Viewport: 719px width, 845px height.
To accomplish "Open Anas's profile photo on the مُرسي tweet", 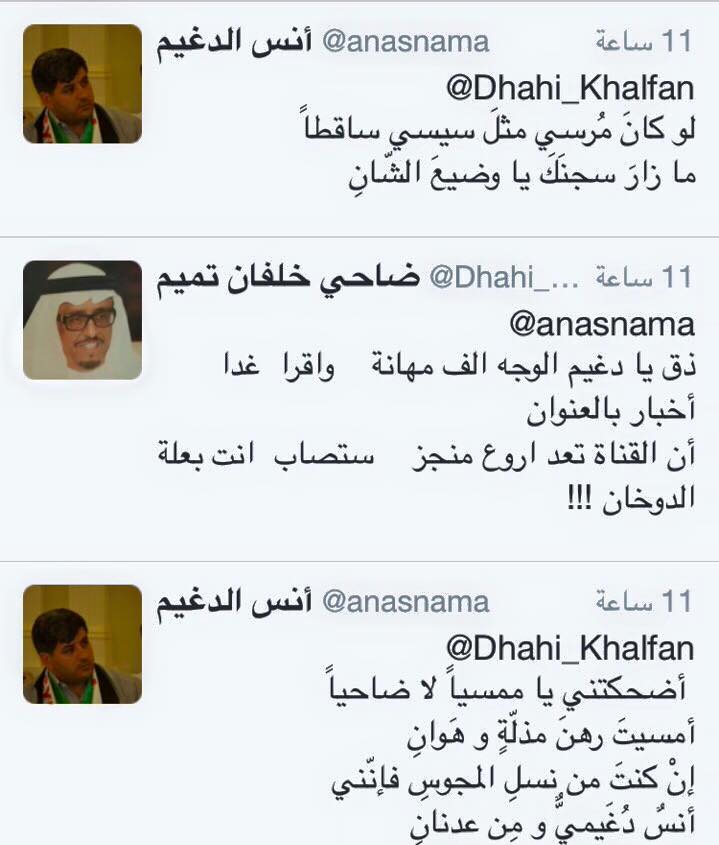I will 82,84.
